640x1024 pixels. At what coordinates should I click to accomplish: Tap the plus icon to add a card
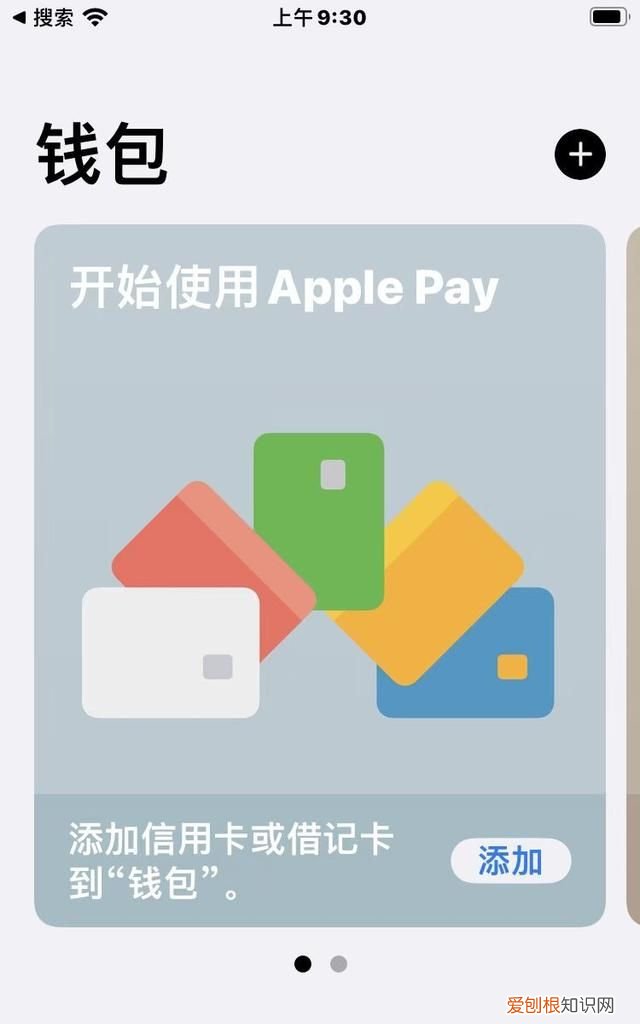[580, 155]
